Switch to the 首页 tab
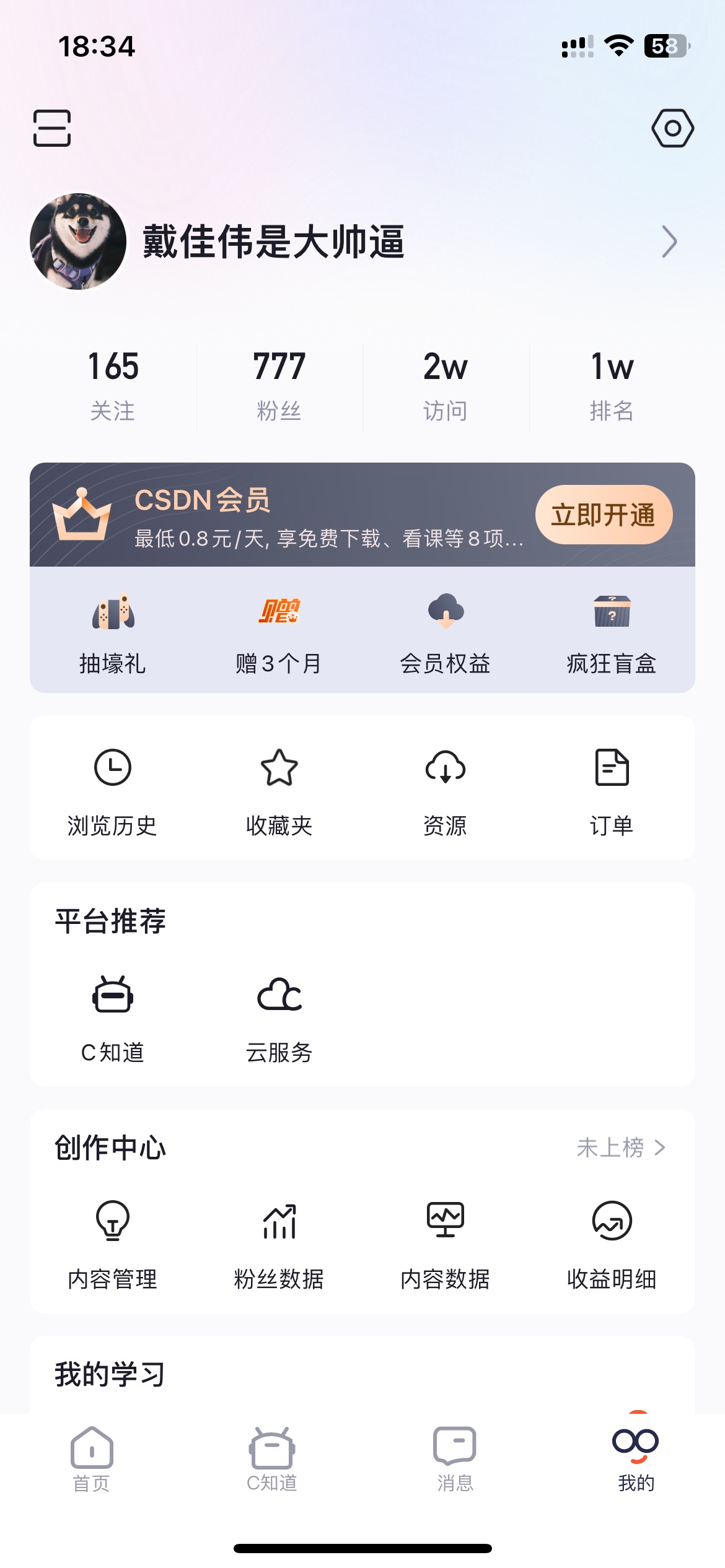Image resolution: width=725 pixels, height=1568 pixels. pyautogui.click(x=92, y=1459)
